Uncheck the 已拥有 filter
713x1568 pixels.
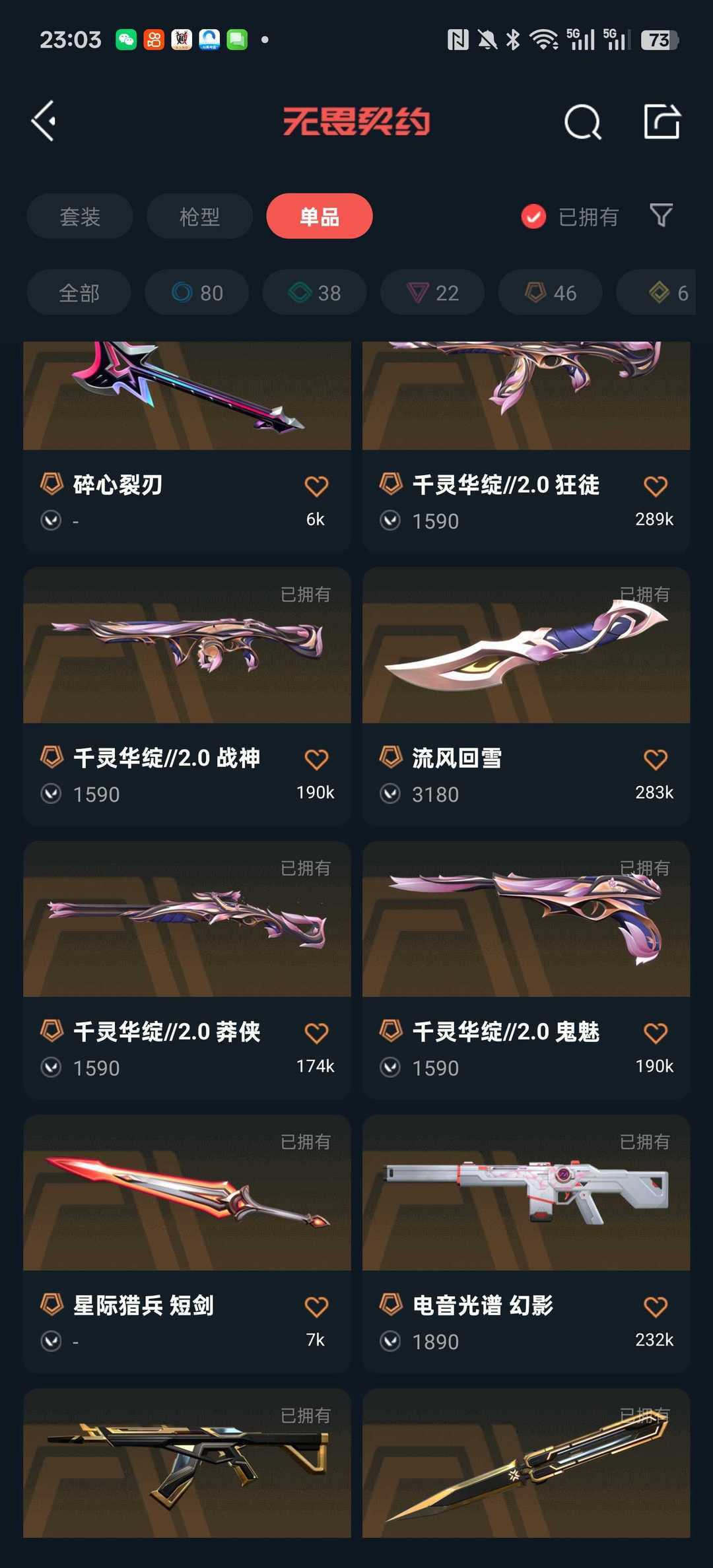click(x=533, y=216)
